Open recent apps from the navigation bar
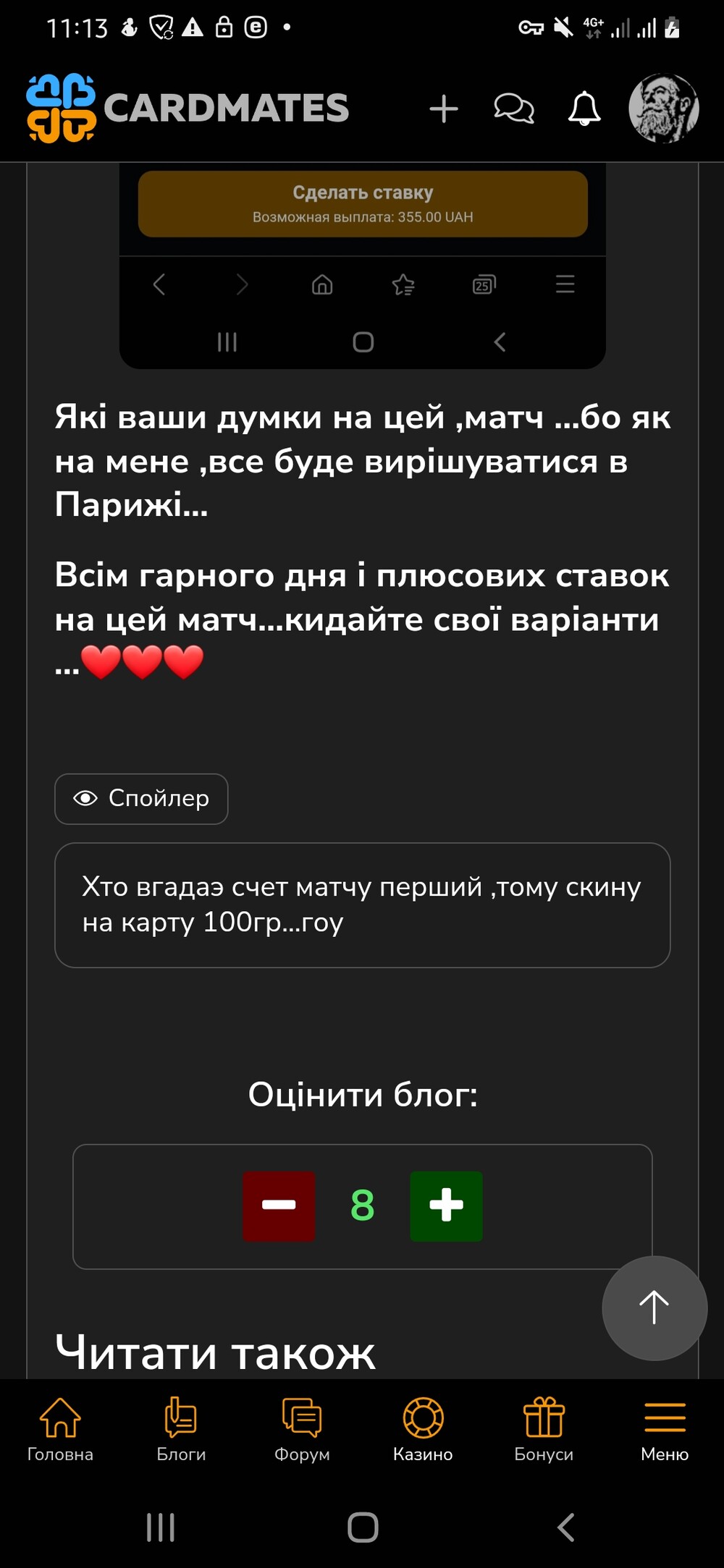Viewport: 724px width, 1568px height. 160,1527
